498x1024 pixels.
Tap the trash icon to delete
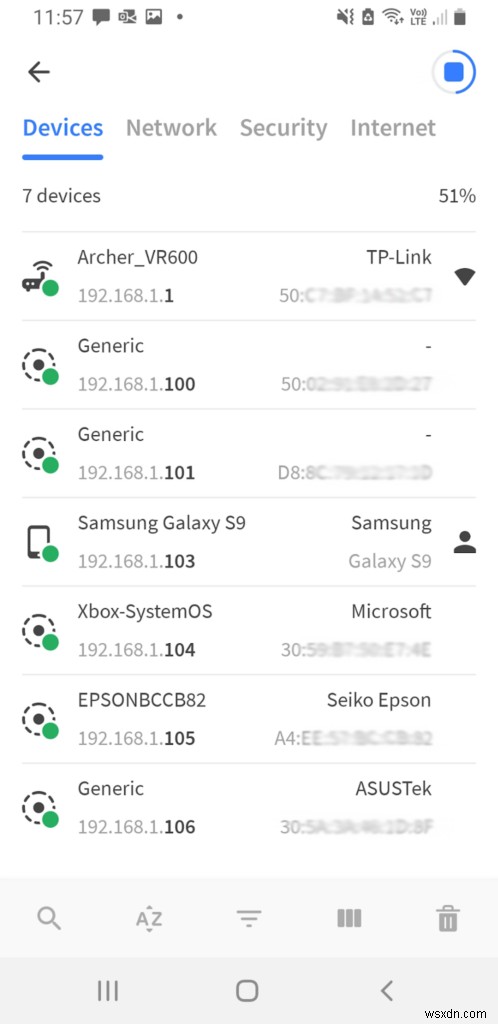[x=448, y=919]
